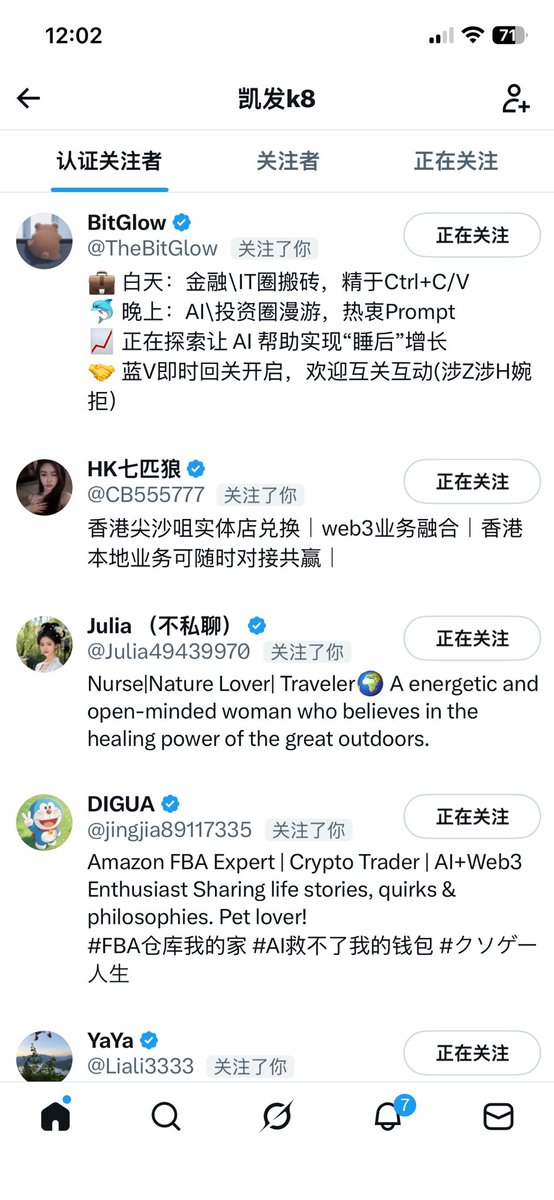Open the Grok tab in bottom bar
The height and width of the screenshot is (1200, 554).
[x=277, y=1116]
